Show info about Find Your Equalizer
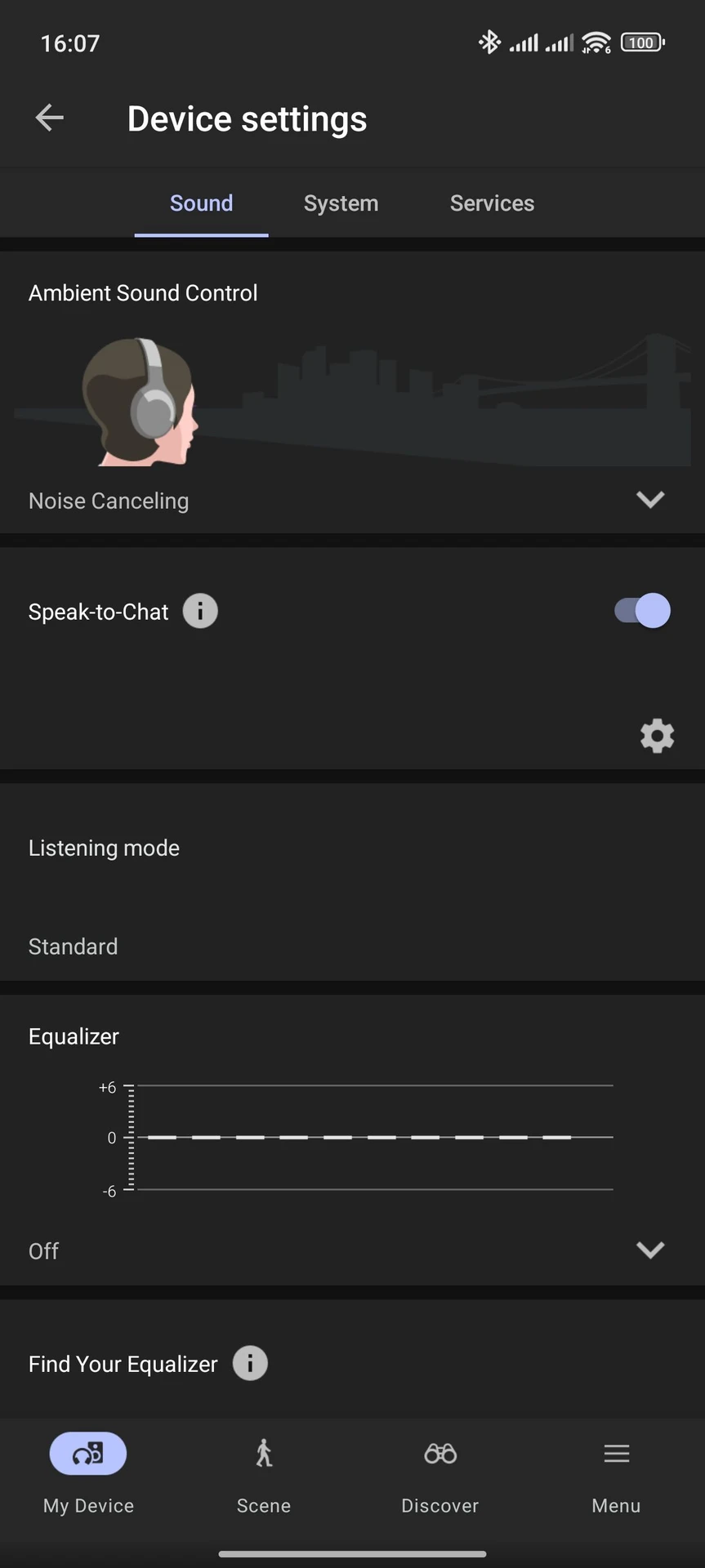Screen dimensions: 705x1568 250,1363
